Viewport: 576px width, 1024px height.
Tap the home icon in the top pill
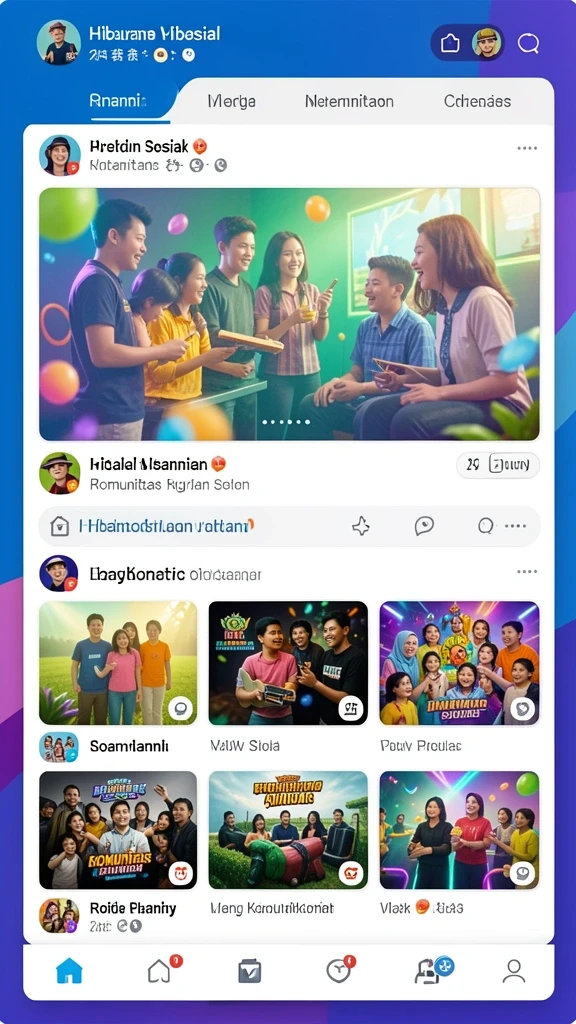[450, 44]
